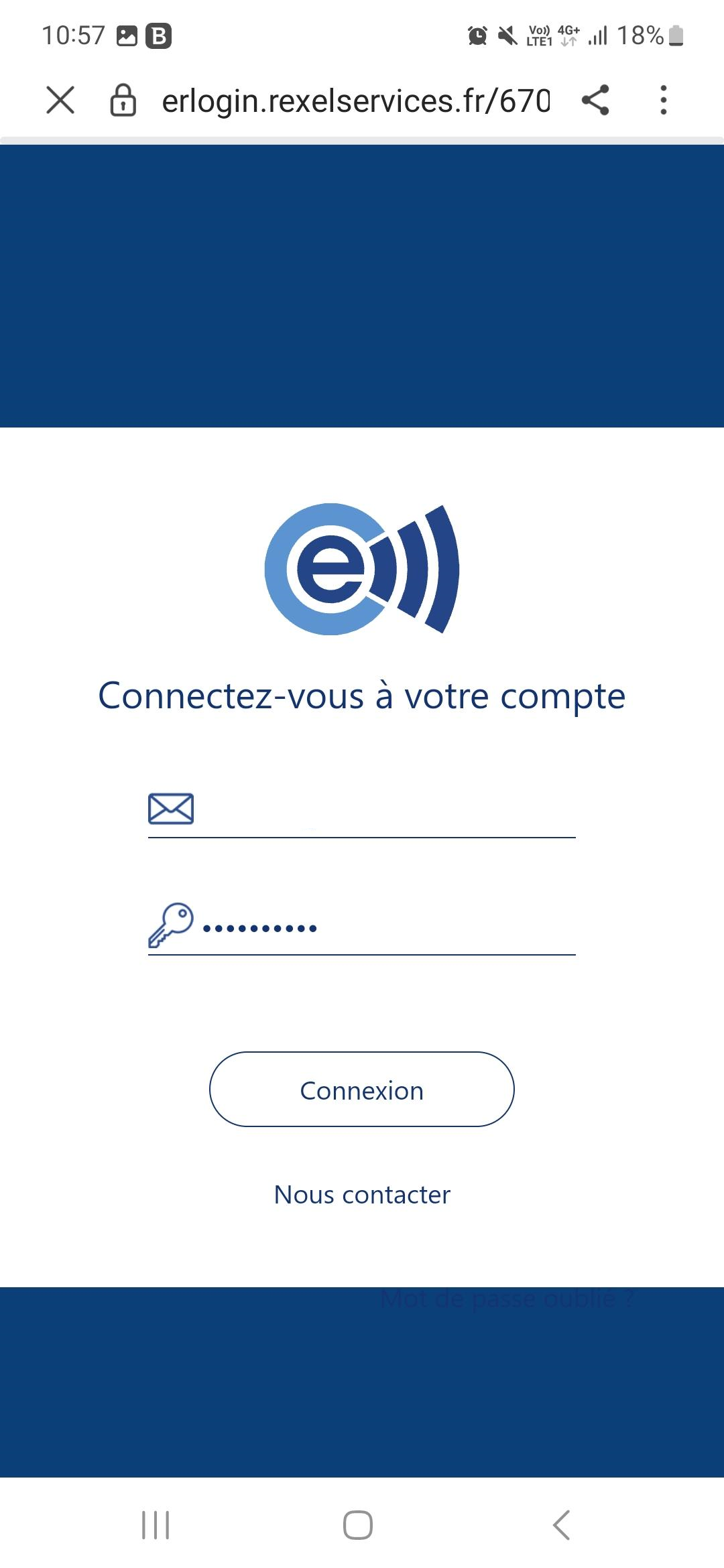Focus the password field
This screenshot has height=1568, width=724.
point(362,927)
